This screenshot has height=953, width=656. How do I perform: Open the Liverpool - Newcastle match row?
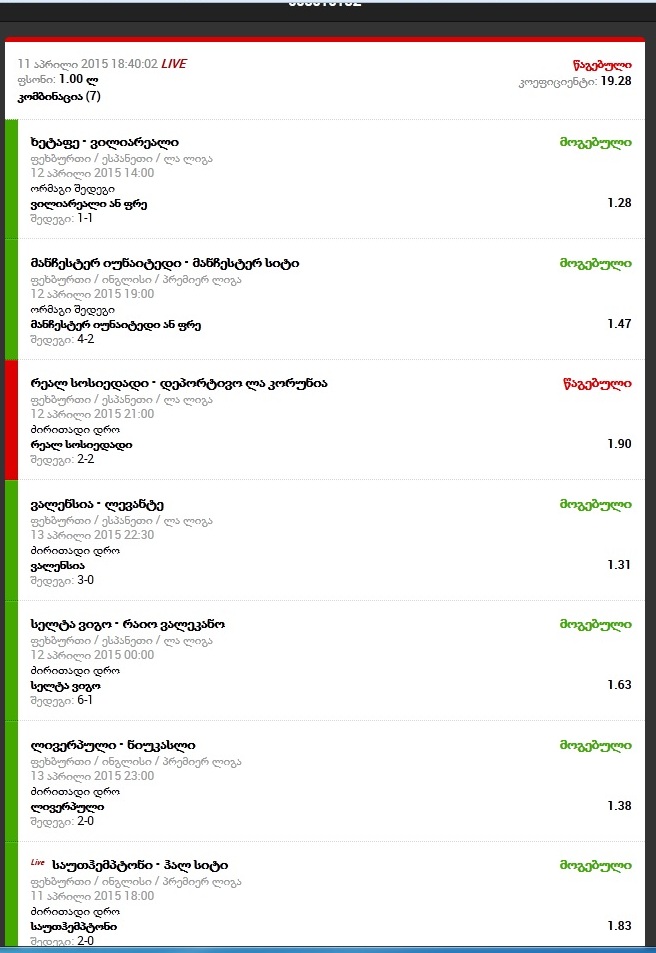coord(113,745)
